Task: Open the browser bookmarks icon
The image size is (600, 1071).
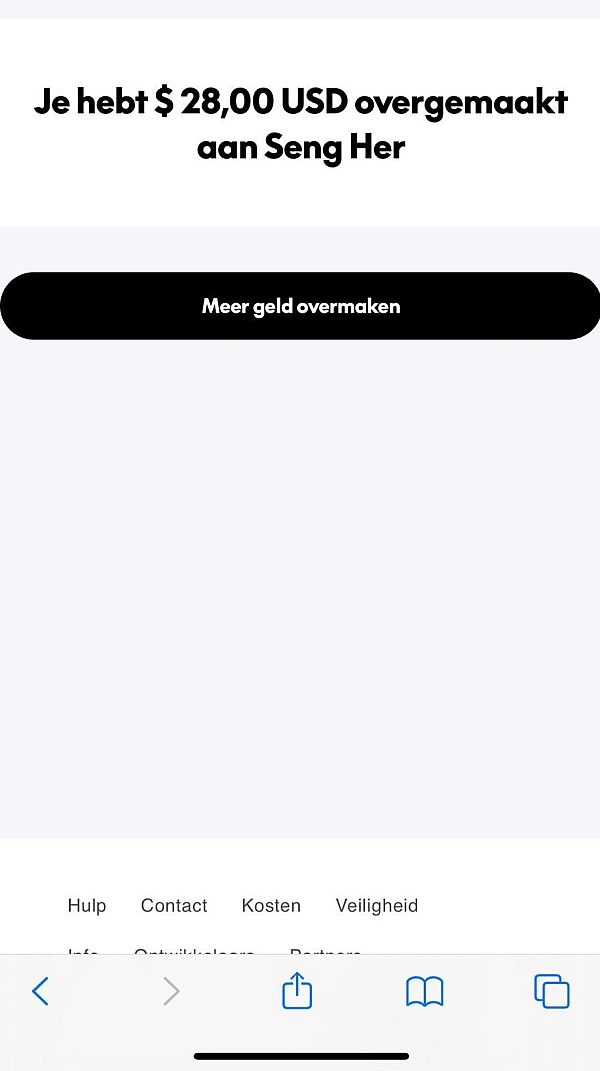Action: point(424,992)
